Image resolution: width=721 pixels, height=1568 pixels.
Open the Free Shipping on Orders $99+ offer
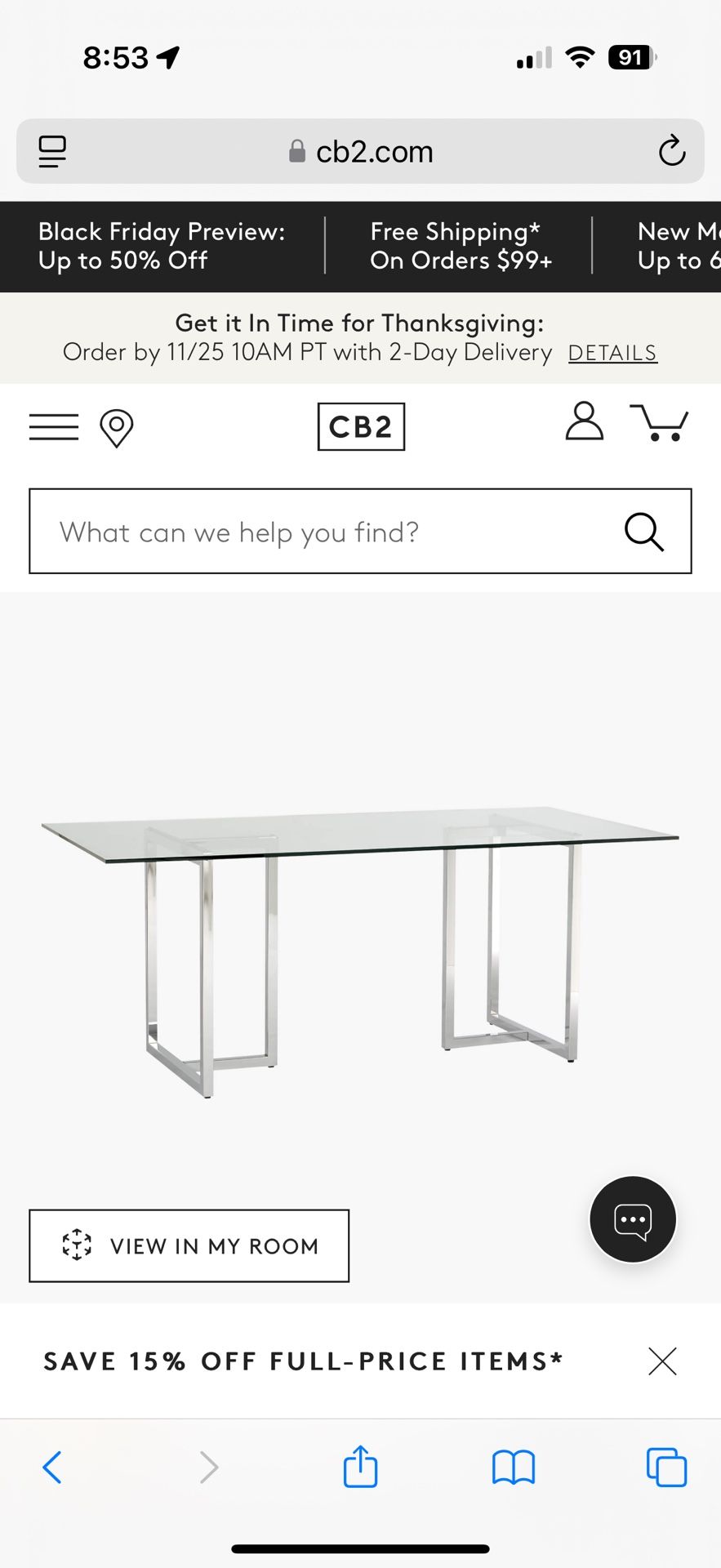461,246
